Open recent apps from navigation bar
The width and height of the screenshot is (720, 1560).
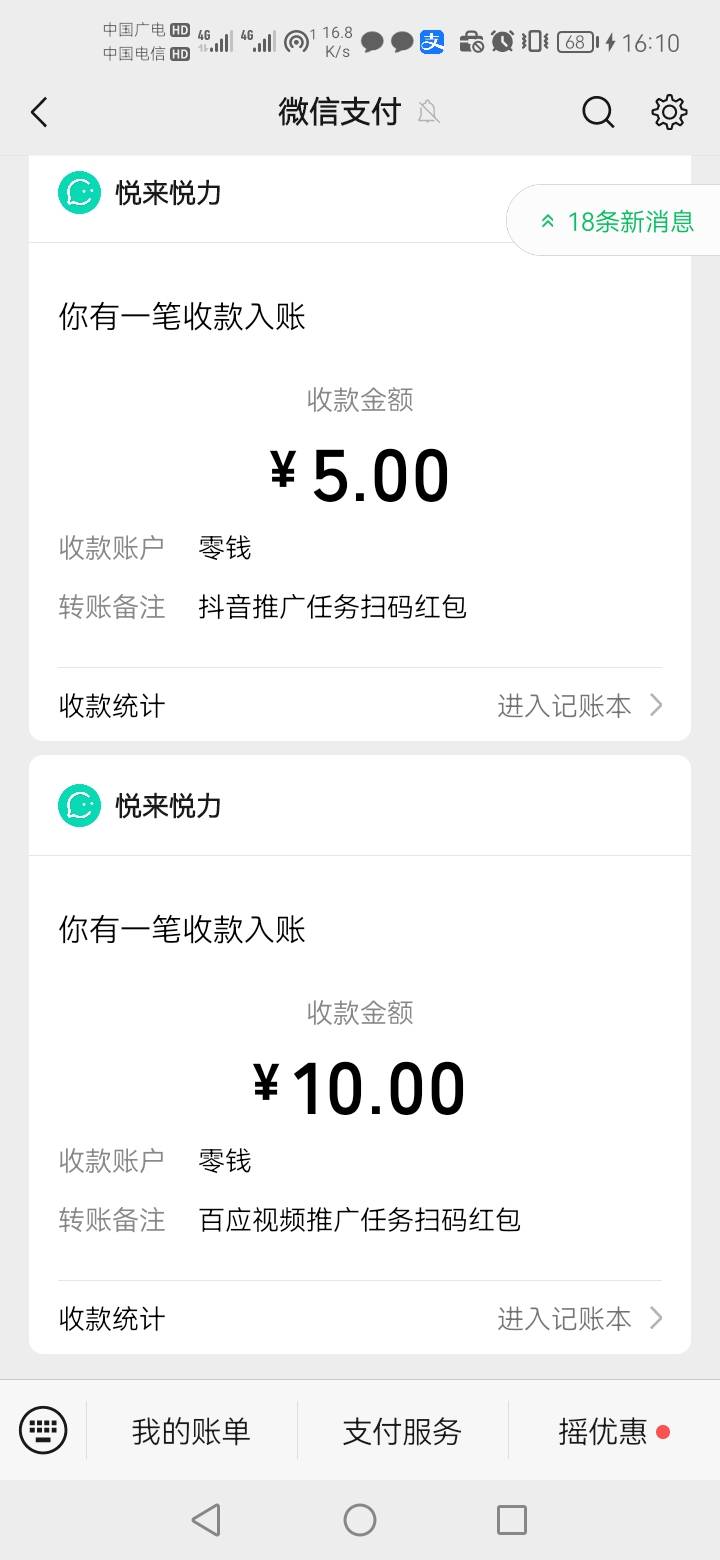(512, 1520)
